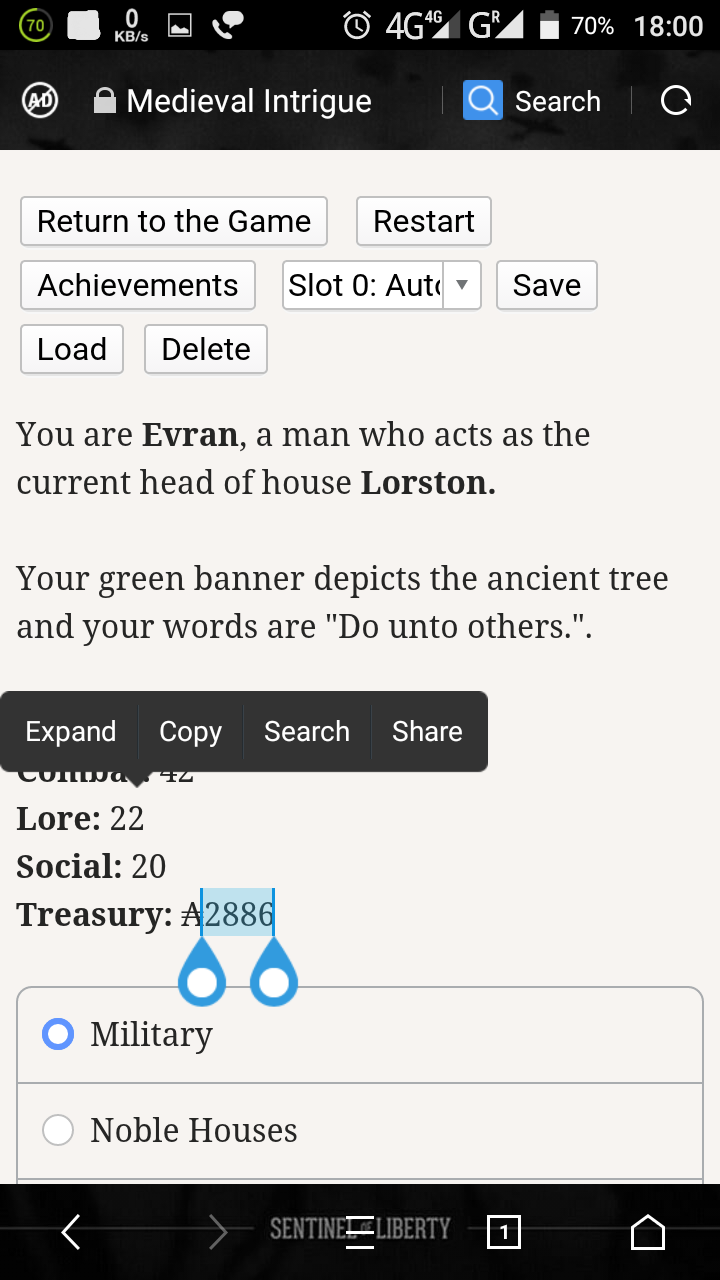Screen dimensions: 720x1280
Task: Open the browser tabs switcher
Action: tap(504, 1232)
